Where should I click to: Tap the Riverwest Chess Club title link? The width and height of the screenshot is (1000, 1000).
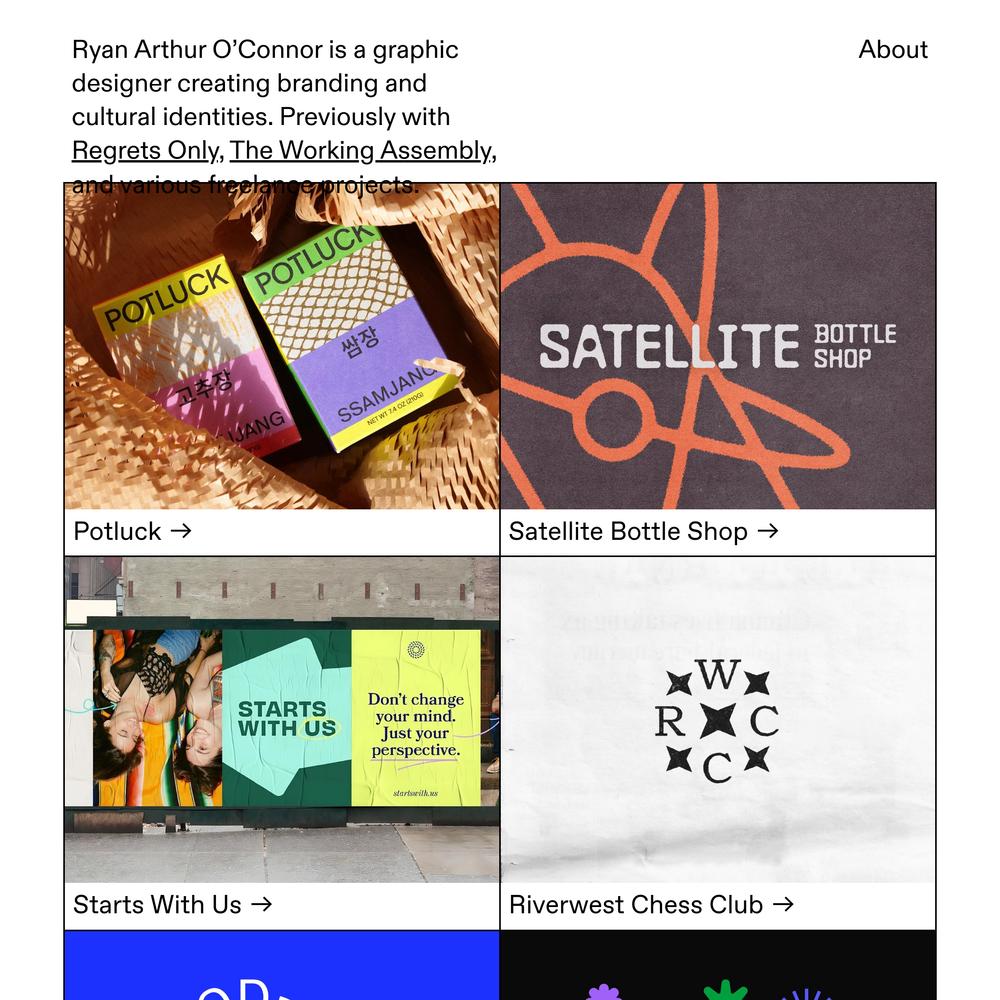click(651, 905)
